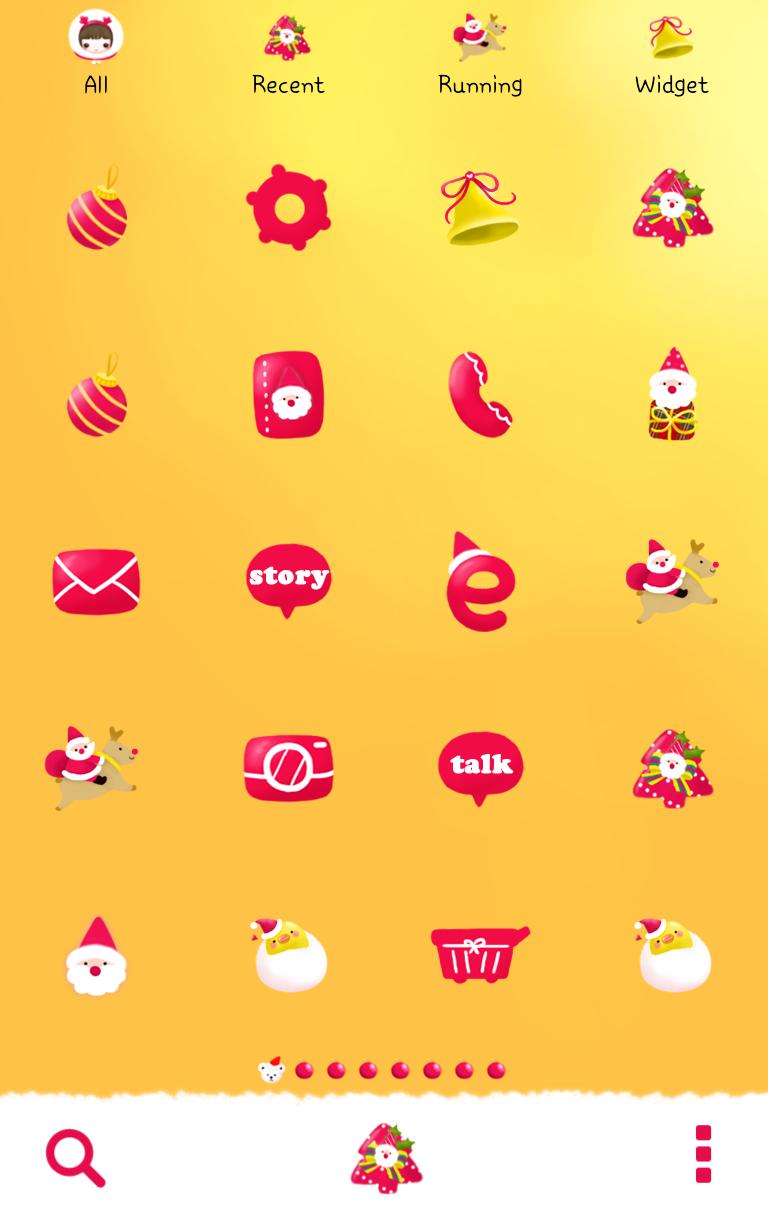Open the envelope mail app
The image size is (768, 1227).
pos(96,581)
